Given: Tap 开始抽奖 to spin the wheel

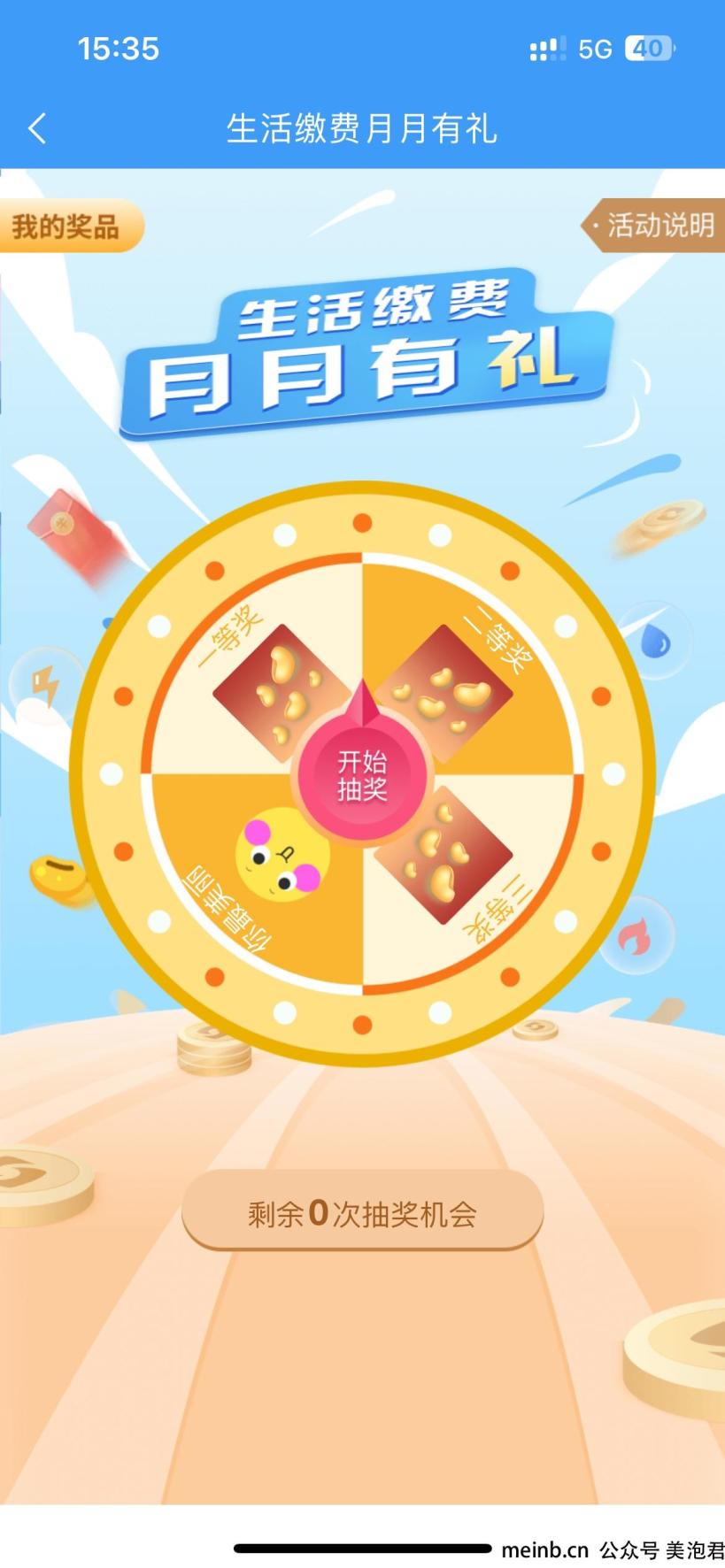Looking at the screenshot, I should click(x=362, y=776).
